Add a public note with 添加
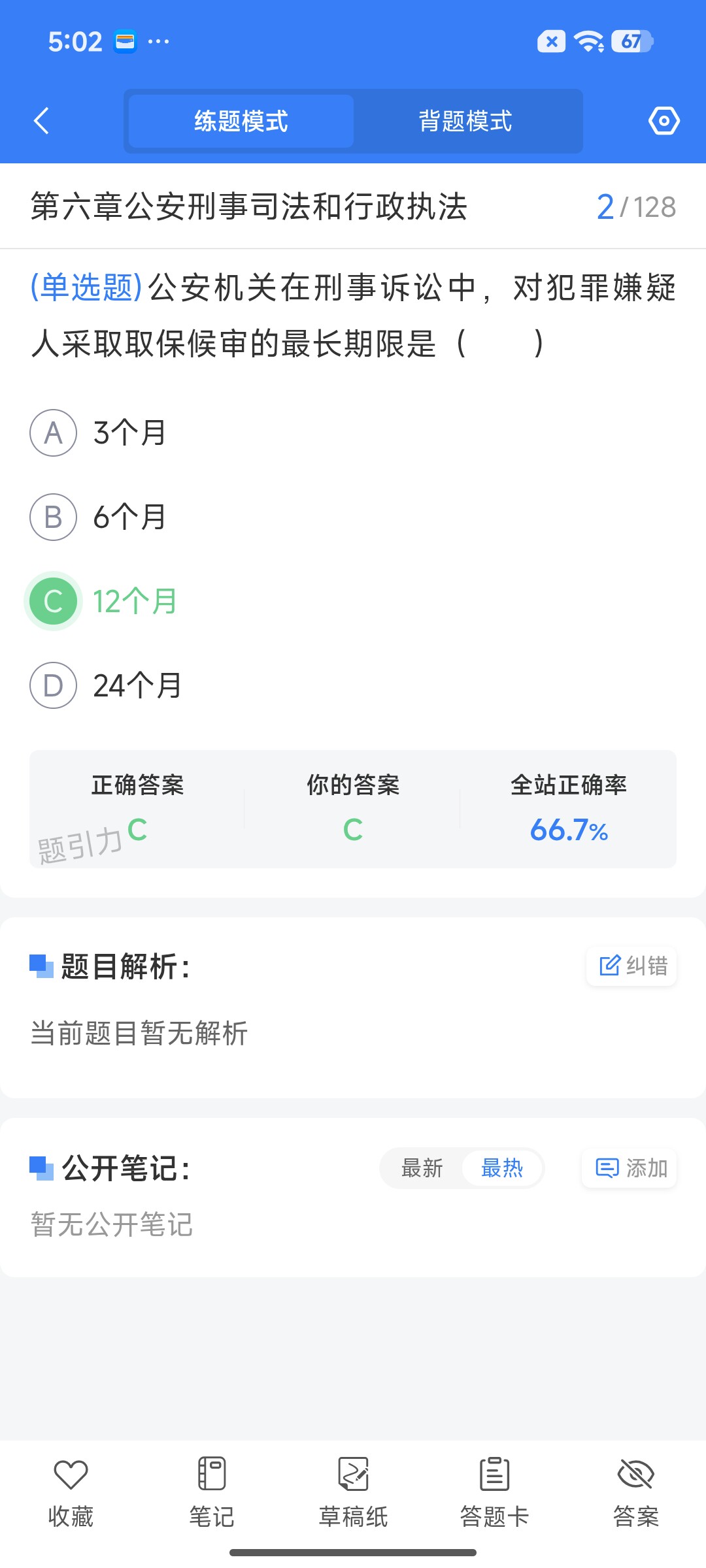This screenshot has width=706, height=1568. (629, 1168)
